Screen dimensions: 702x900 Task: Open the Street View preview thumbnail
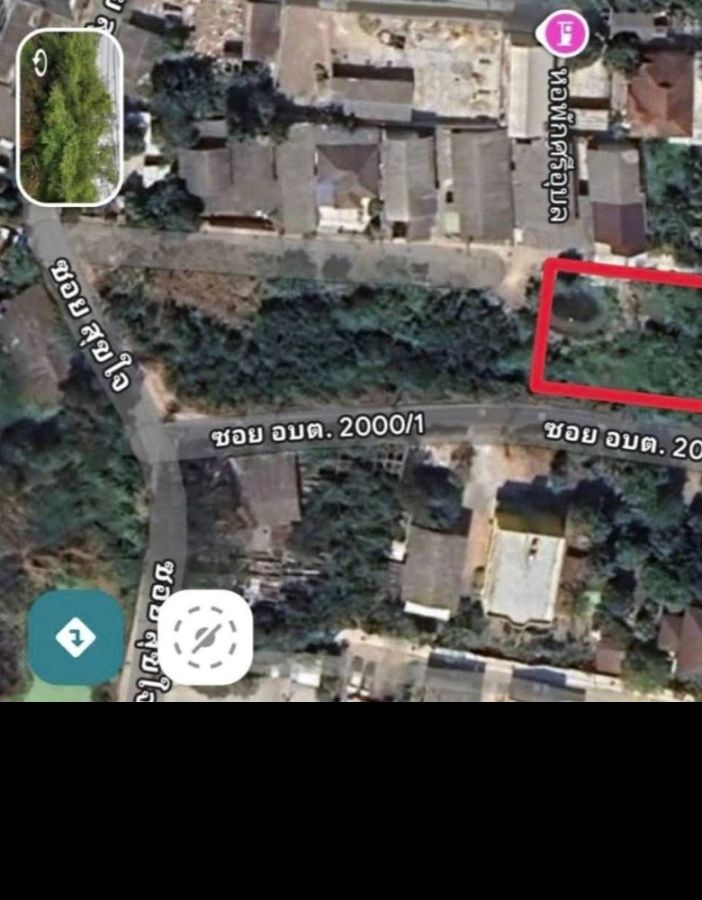click(x=70, y=117)
